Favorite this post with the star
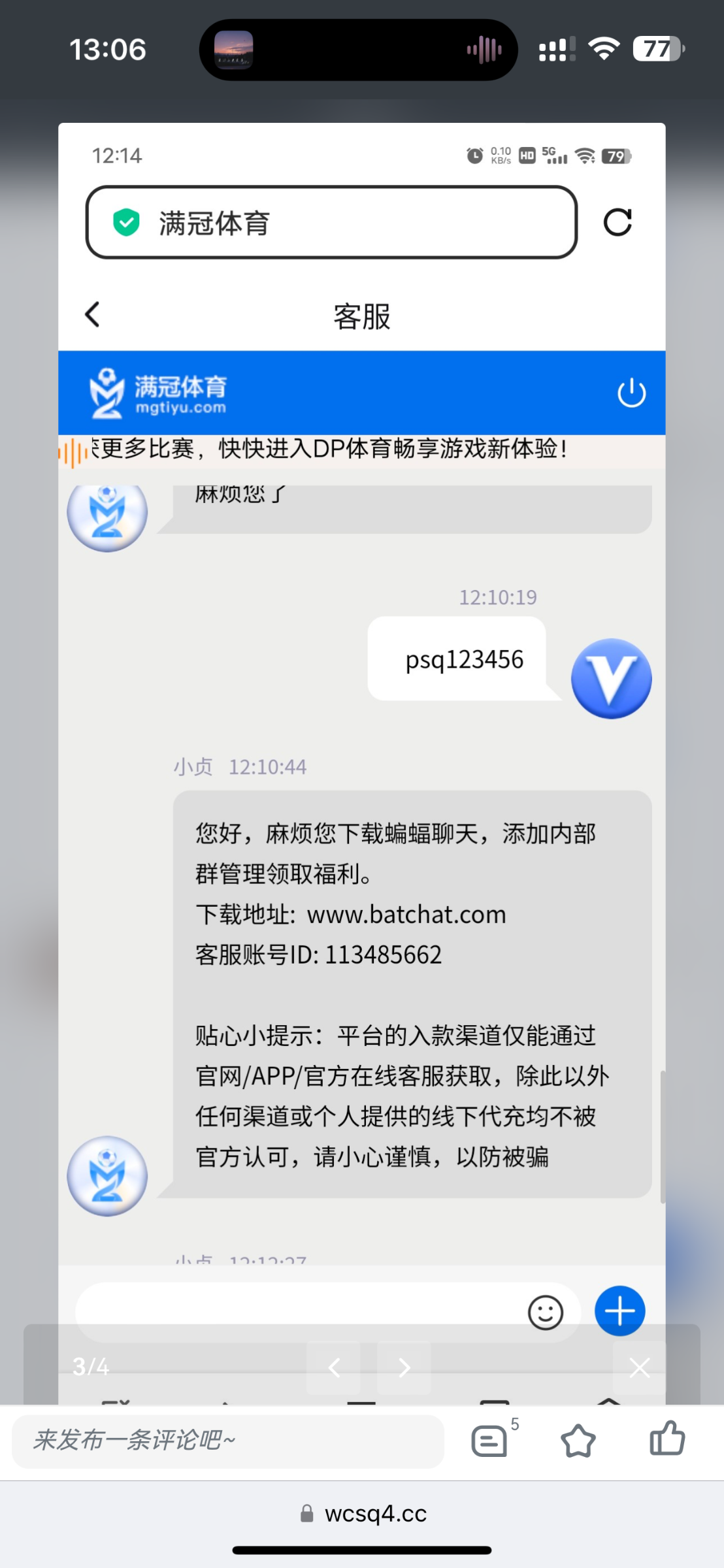The width and height of the screenshot is (724, 1568). pyautogui.click(x=578, y=1440)
